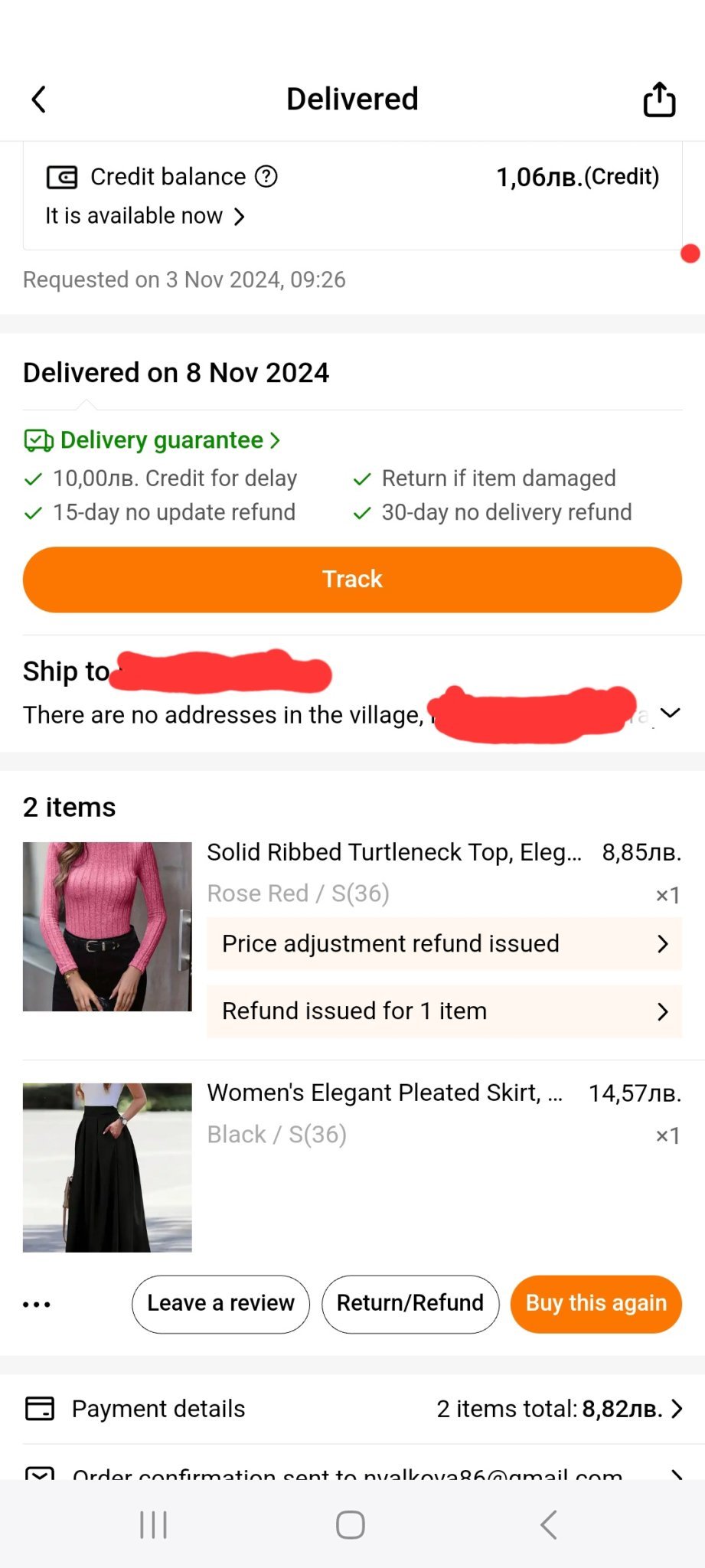Expand the Ship to address
This screenshot has height=1568, width=705.
pyautogui.click(x=670, y=713)
